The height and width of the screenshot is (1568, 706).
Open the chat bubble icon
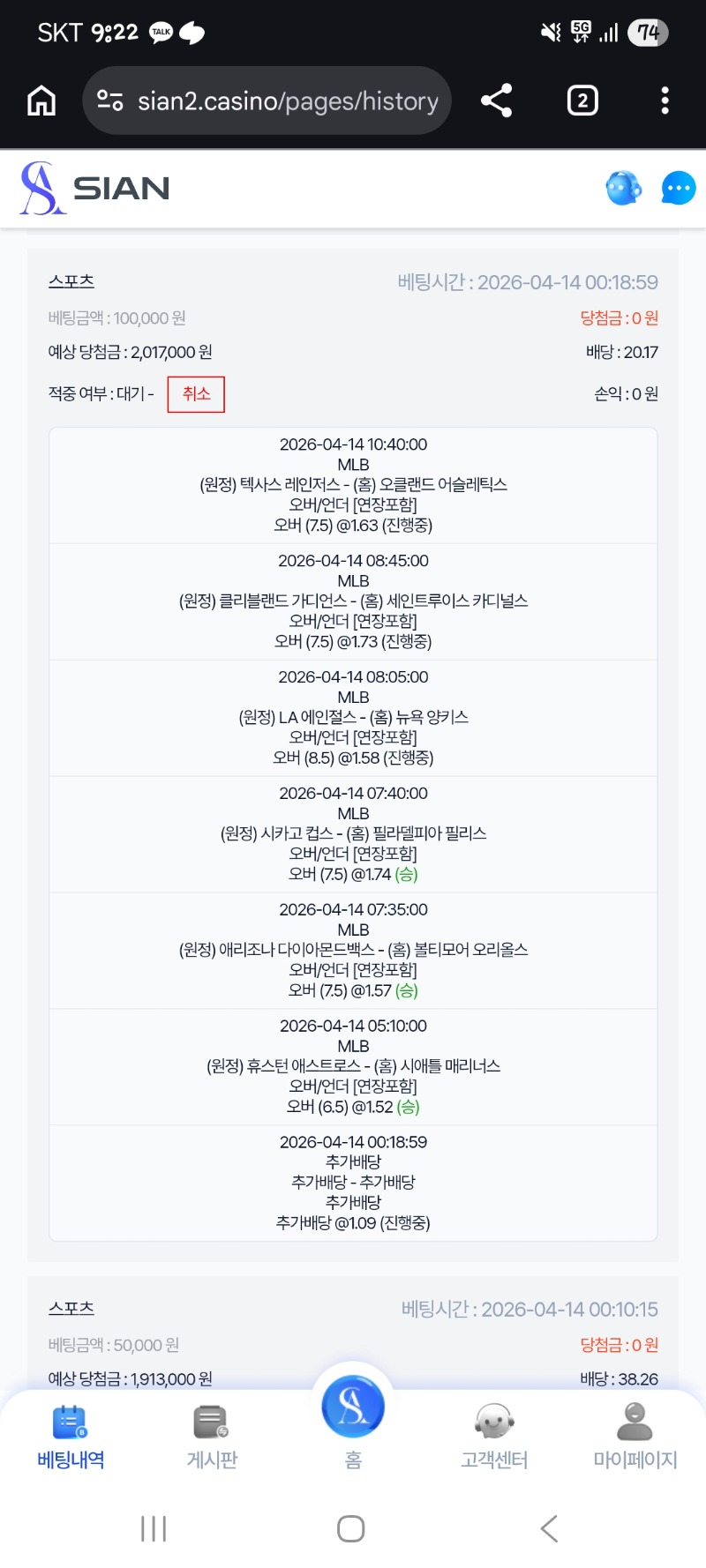pyautogui.click(x=678, y=188)
